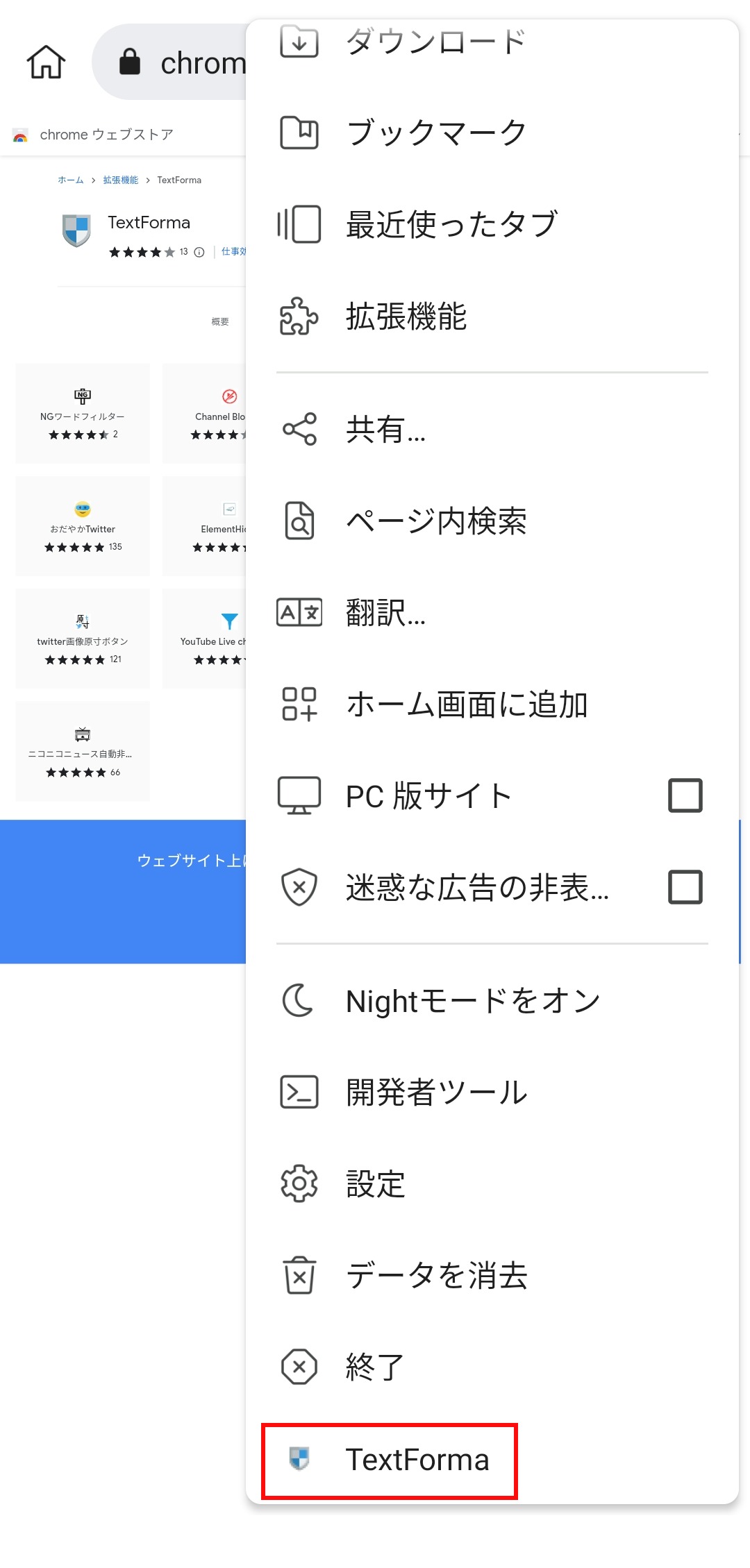Open 開発者ツール
The height and width of the screenshot is (1568, 750).
436,1093
